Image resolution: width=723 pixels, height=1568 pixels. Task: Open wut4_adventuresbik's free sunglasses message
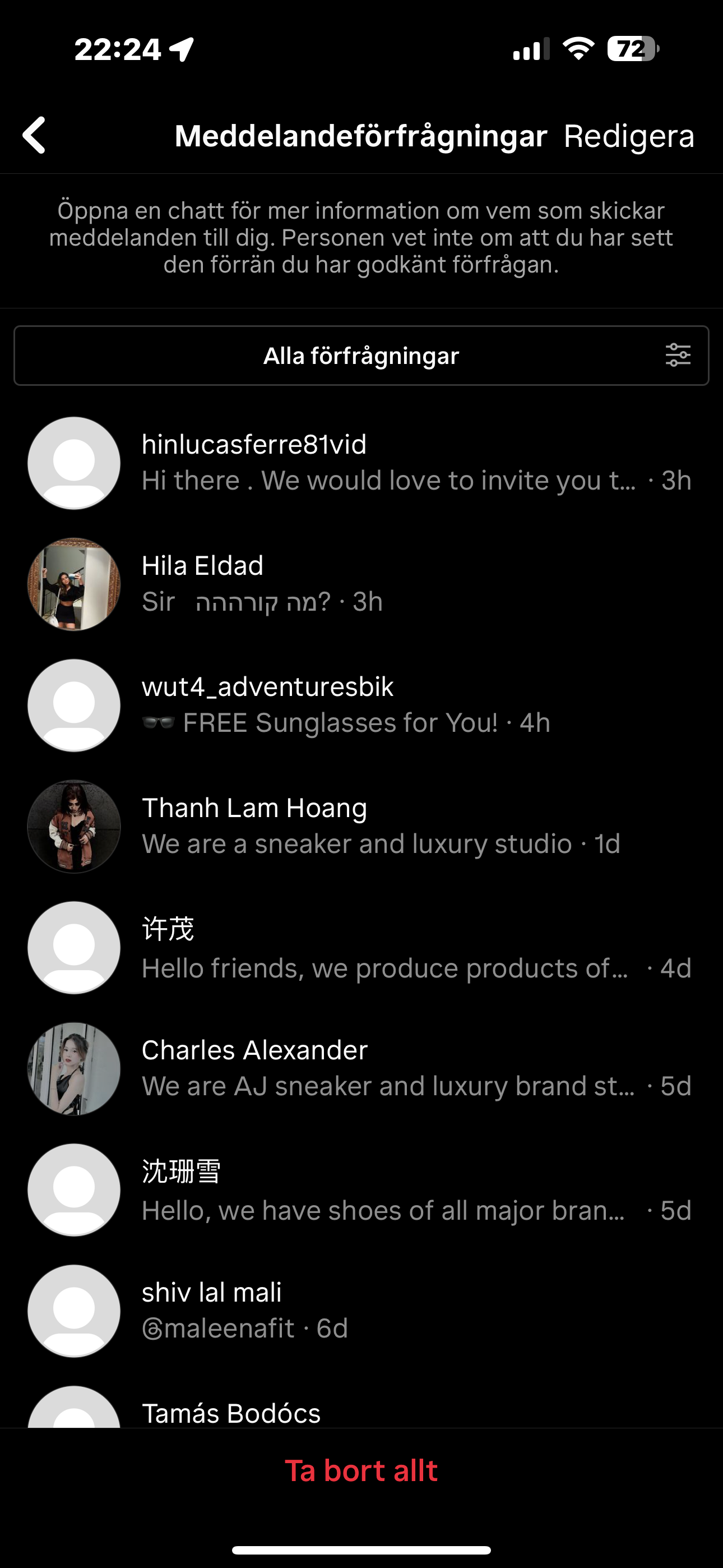tap(361, 705)
